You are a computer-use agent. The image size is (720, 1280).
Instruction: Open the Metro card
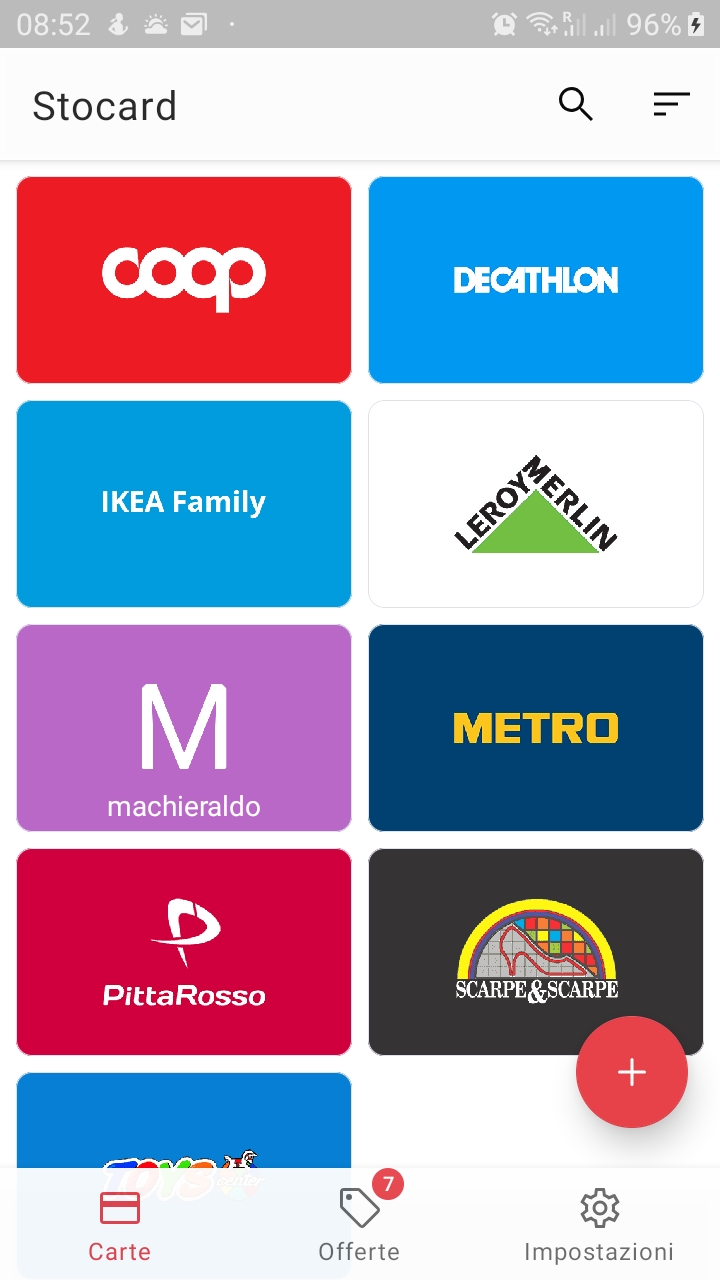click(536, 728)
